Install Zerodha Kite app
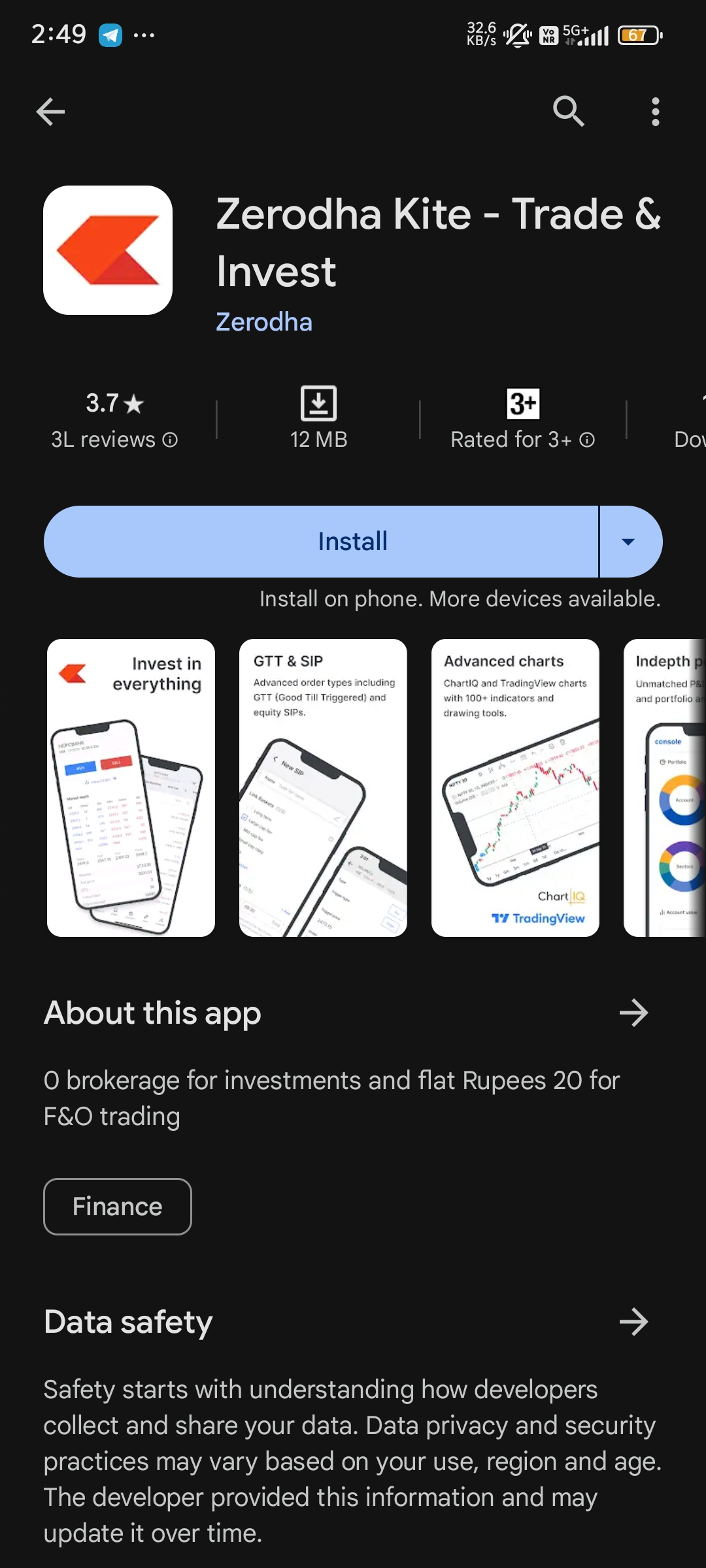706x1568 pixels. pos(320,541)
